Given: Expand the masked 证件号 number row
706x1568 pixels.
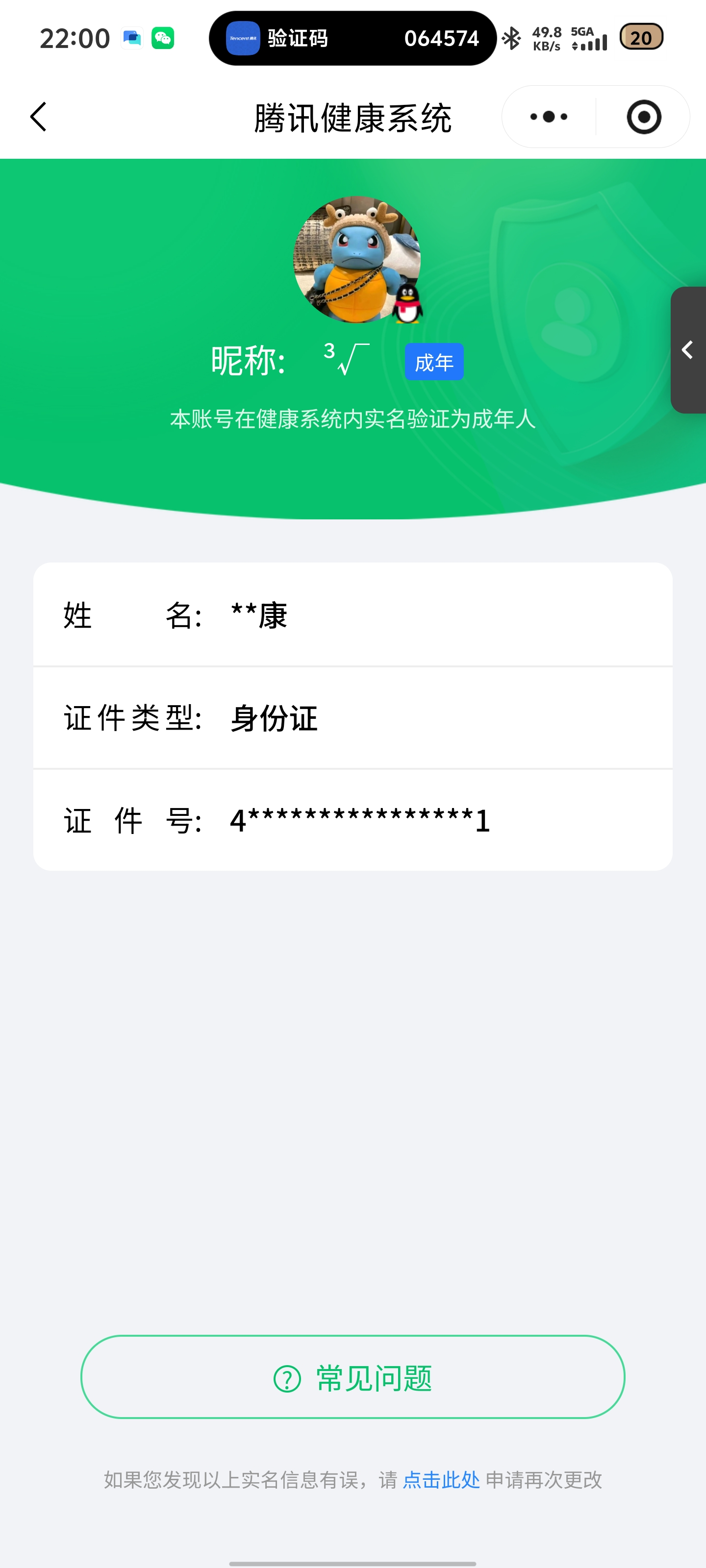Looking at the screenshot, I should [x=353, y=820].
